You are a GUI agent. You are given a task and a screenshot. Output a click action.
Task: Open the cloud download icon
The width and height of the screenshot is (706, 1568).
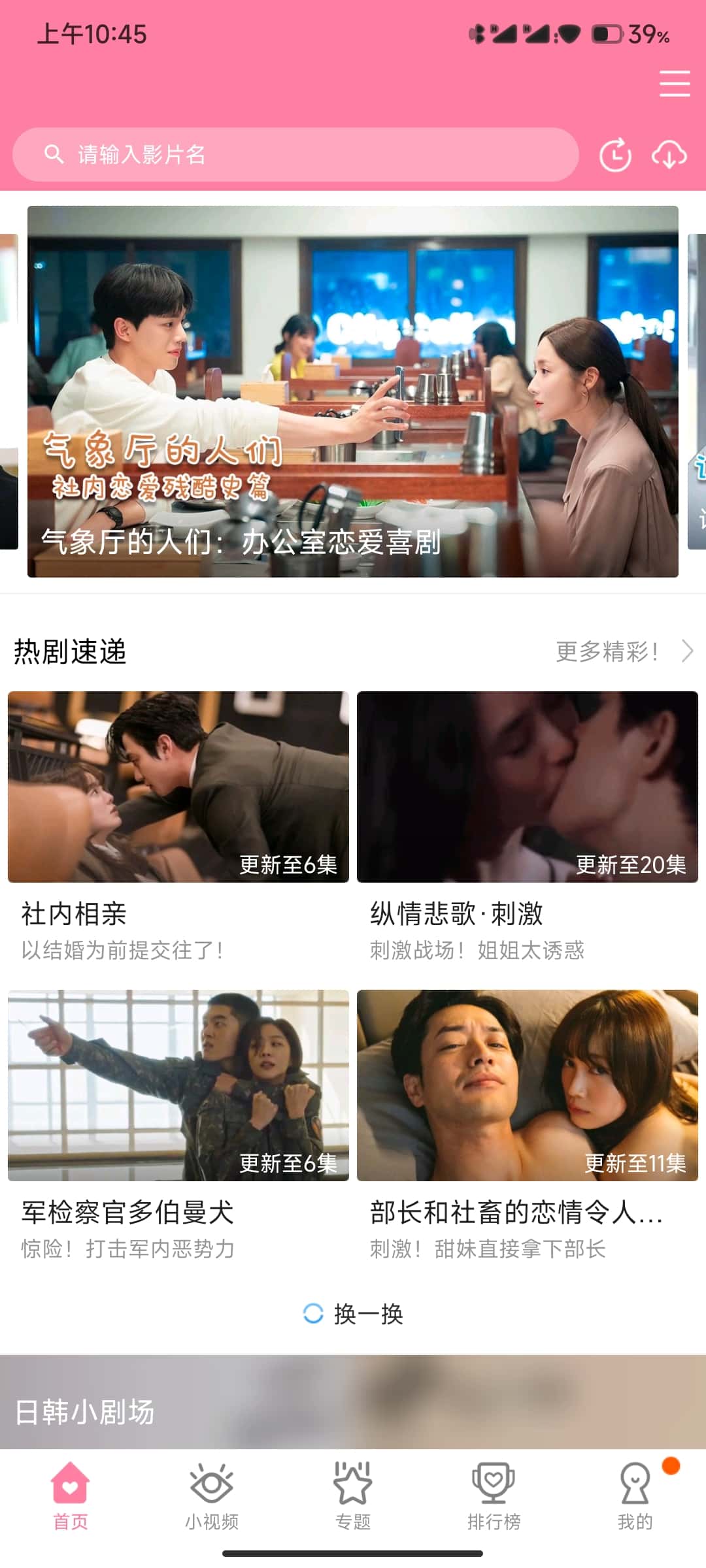(669, 155)
